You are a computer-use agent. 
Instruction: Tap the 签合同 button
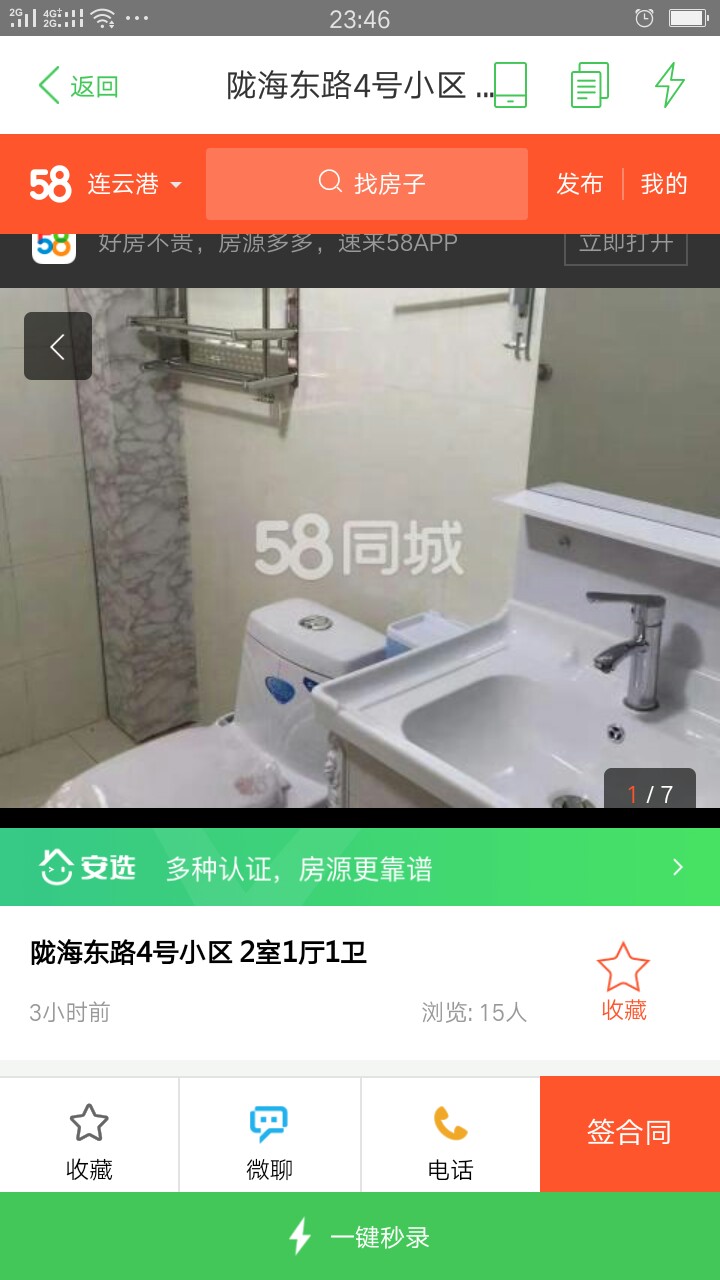pos(629,1134)
